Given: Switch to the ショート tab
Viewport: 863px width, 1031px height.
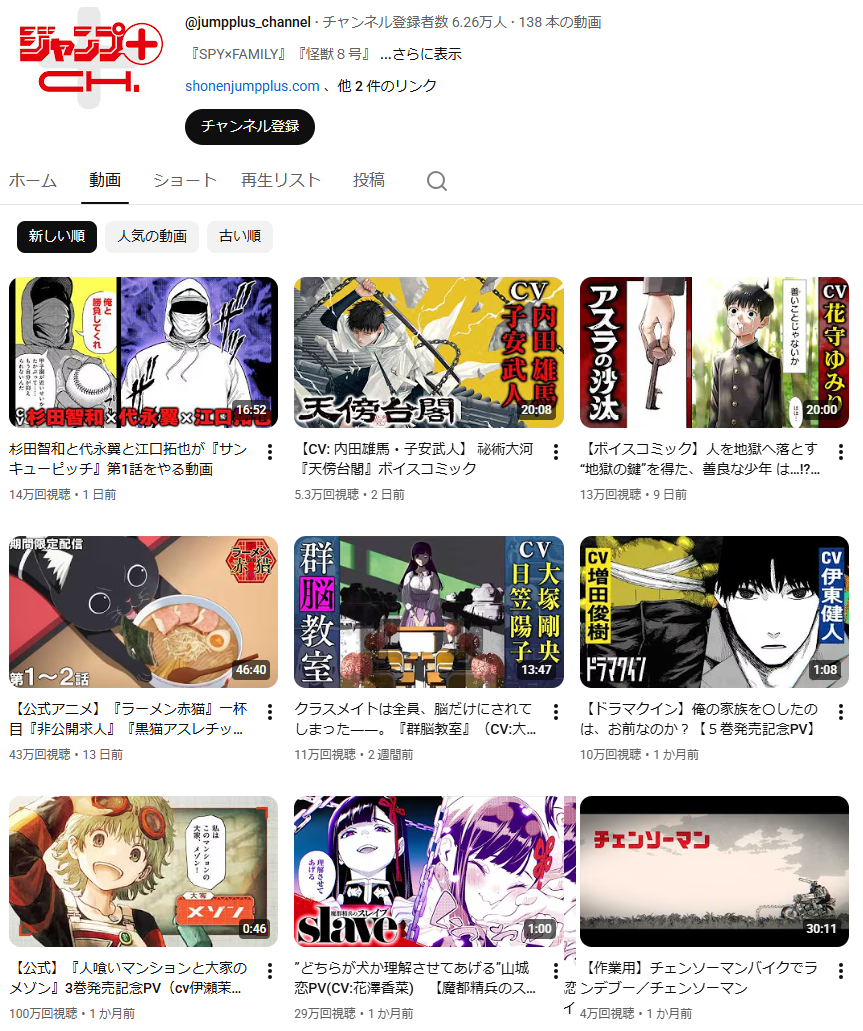Looking at the screenshot, I should [x=184, y=180].
